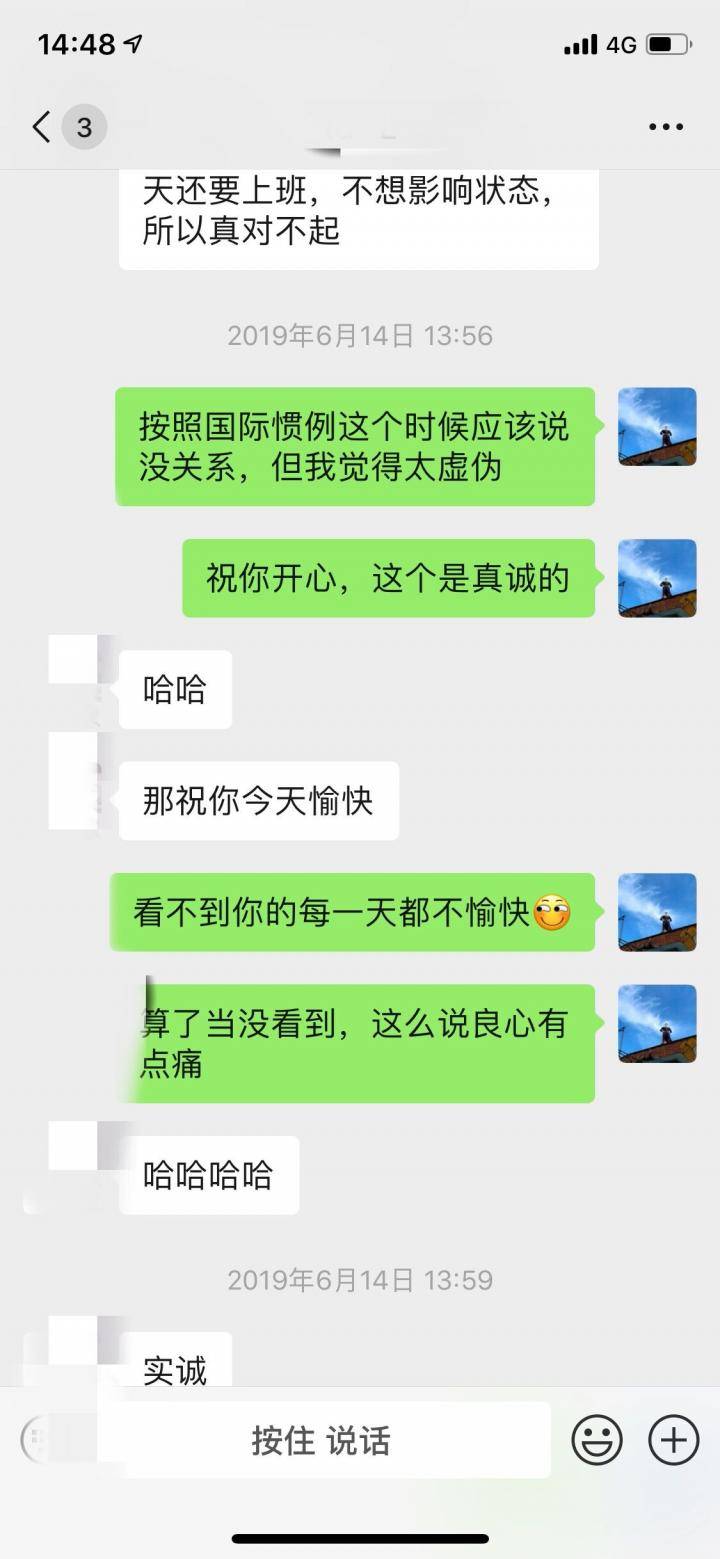Tap the home indicator bar at the bottom
720x1559 pixels.
360,1541
